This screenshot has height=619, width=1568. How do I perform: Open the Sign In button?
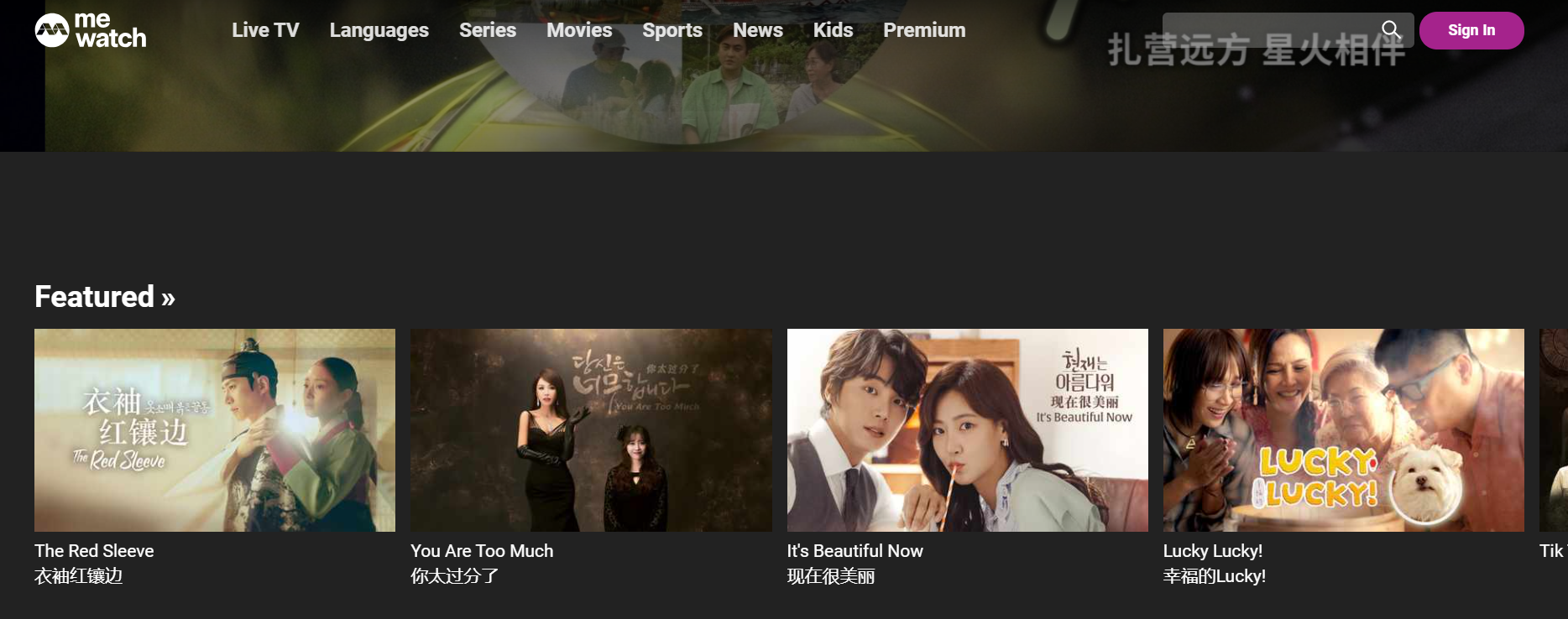tap(1471, 30)
